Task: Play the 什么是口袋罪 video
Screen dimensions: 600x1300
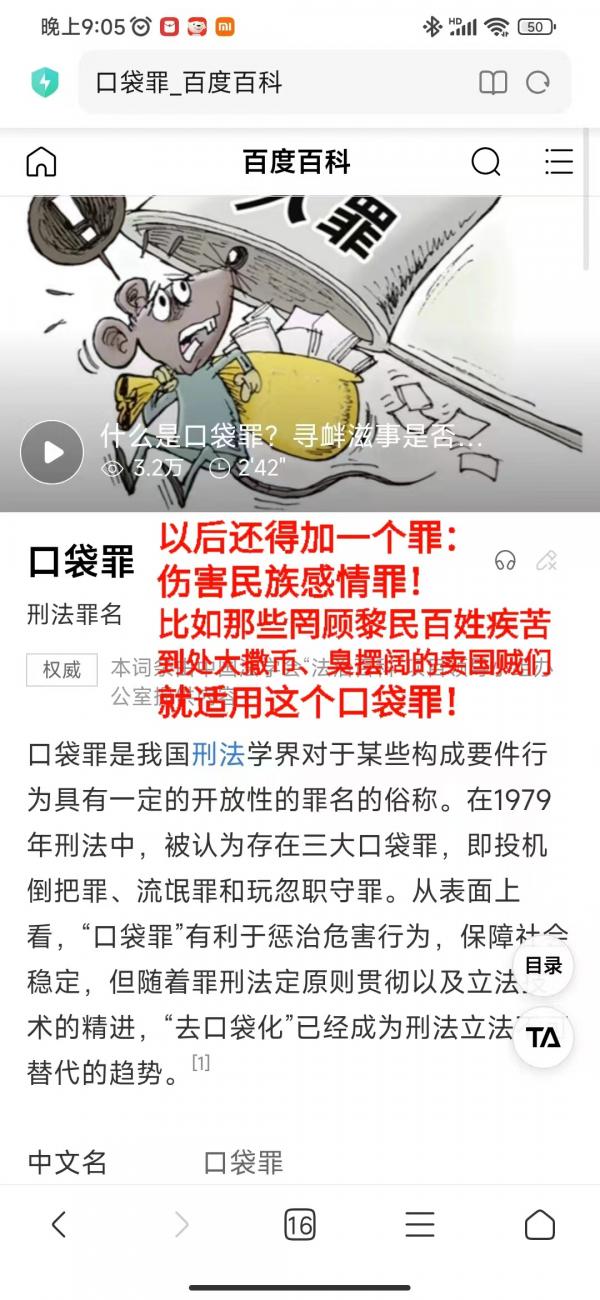Action: coord(52,453)
